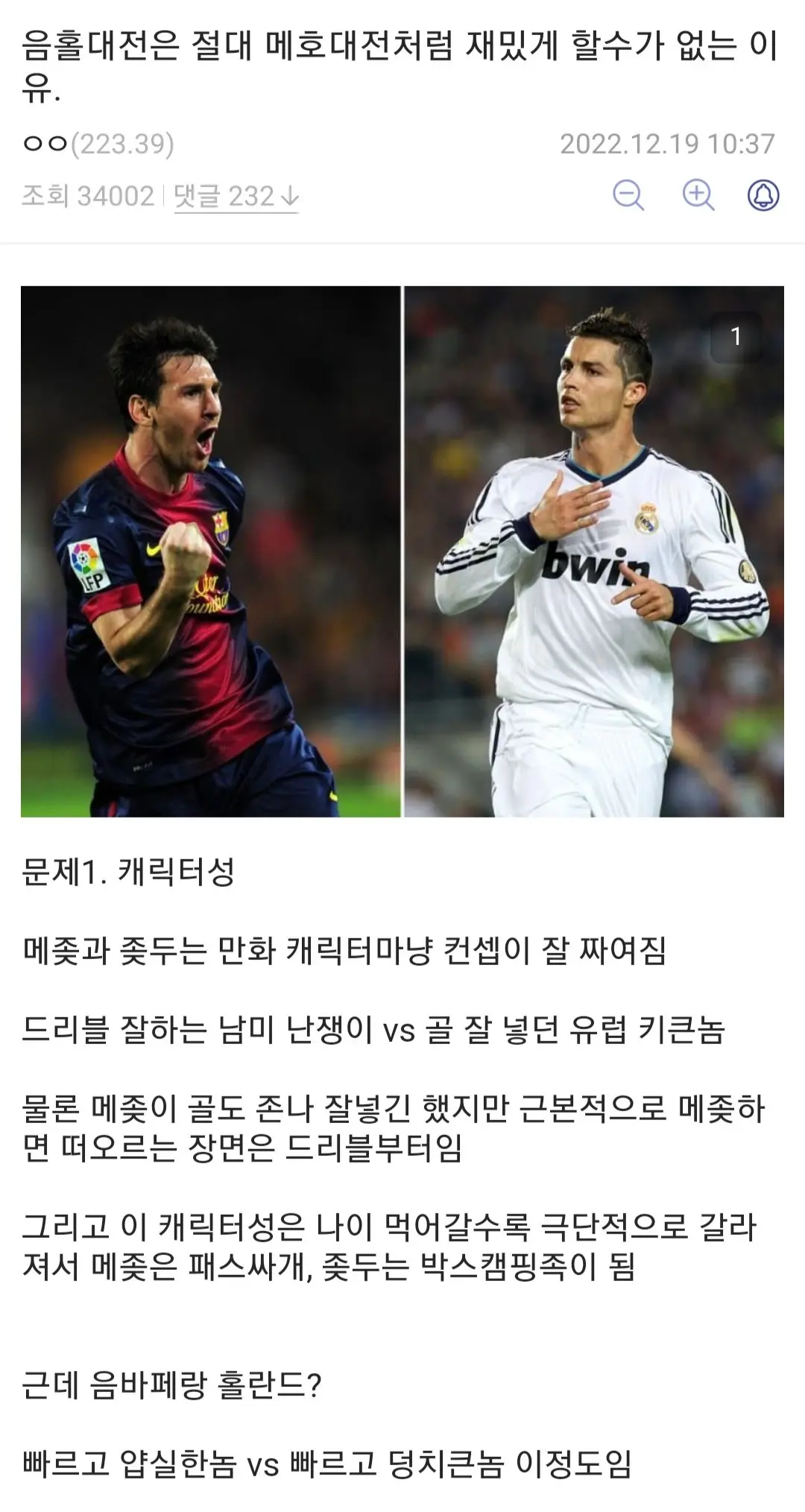Open the Messi and Ronaldo post image
The image size is (805, 1512).
[x=402, y=551]
